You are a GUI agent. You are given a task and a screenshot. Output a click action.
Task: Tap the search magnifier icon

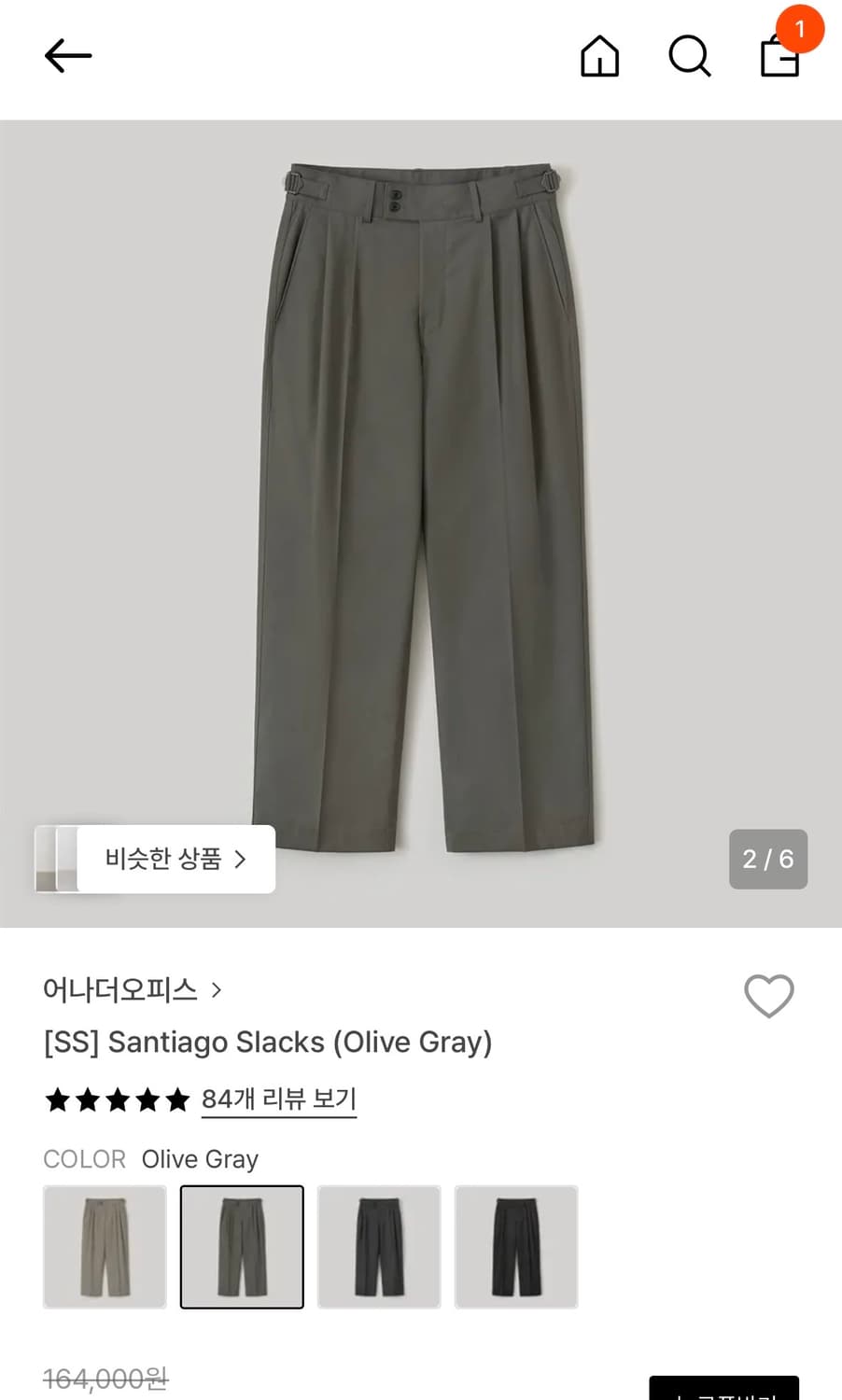pos(689,57)
